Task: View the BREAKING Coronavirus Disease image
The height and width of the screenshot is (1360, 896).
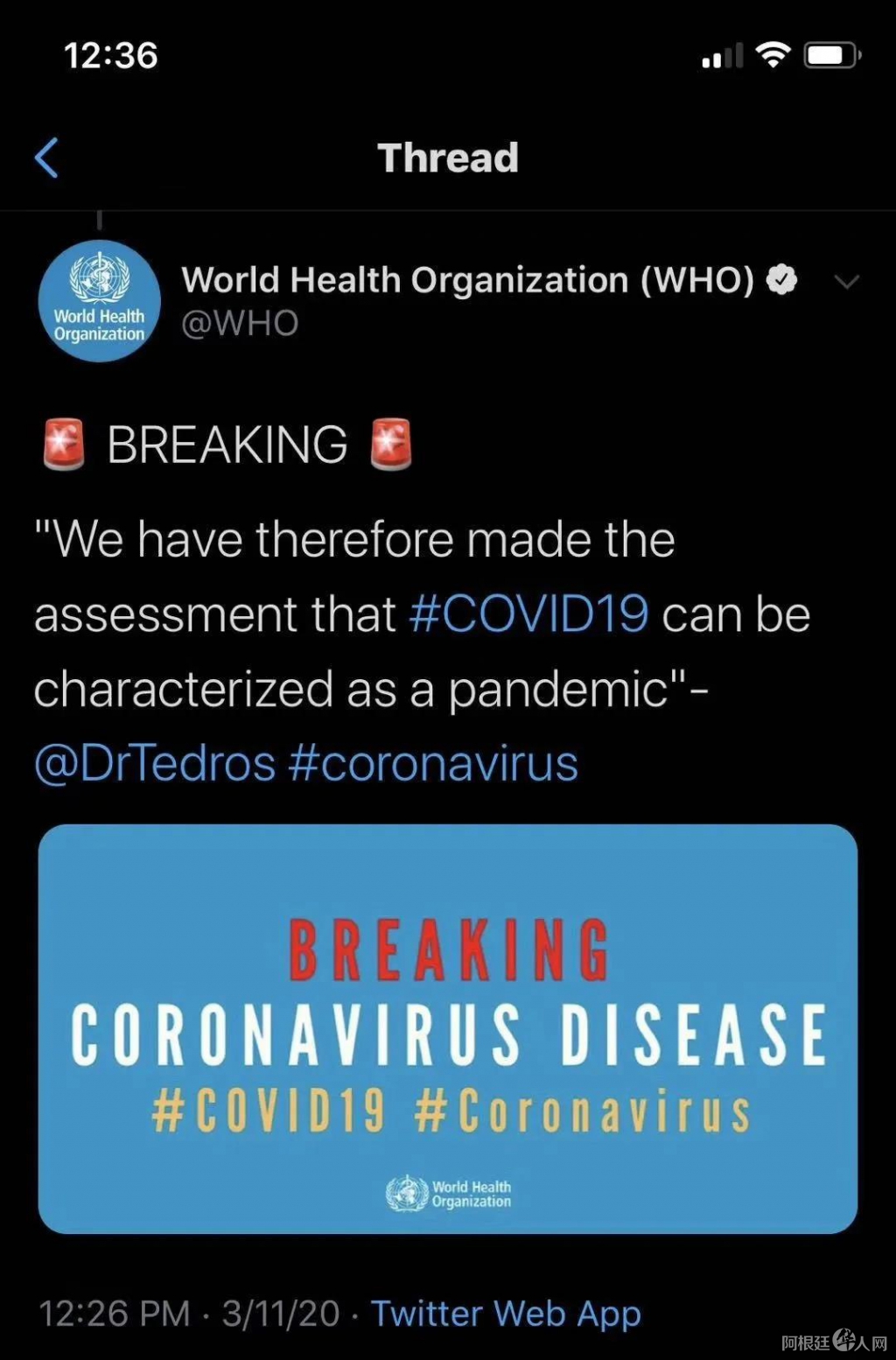Action: (x=447, y=1028)
